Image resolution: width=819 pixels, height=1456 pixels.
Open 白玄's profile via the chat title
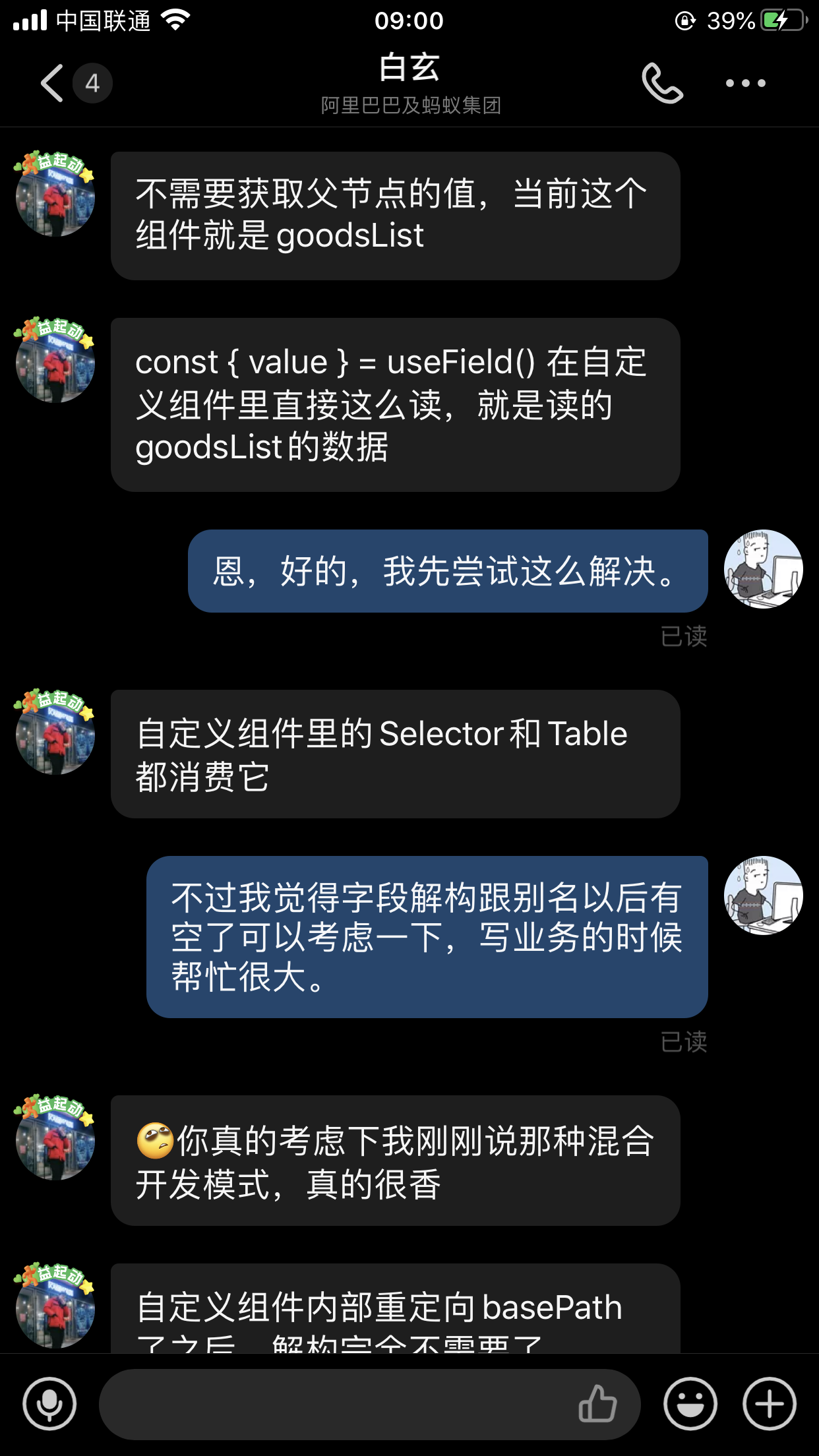tap(409, 67)
